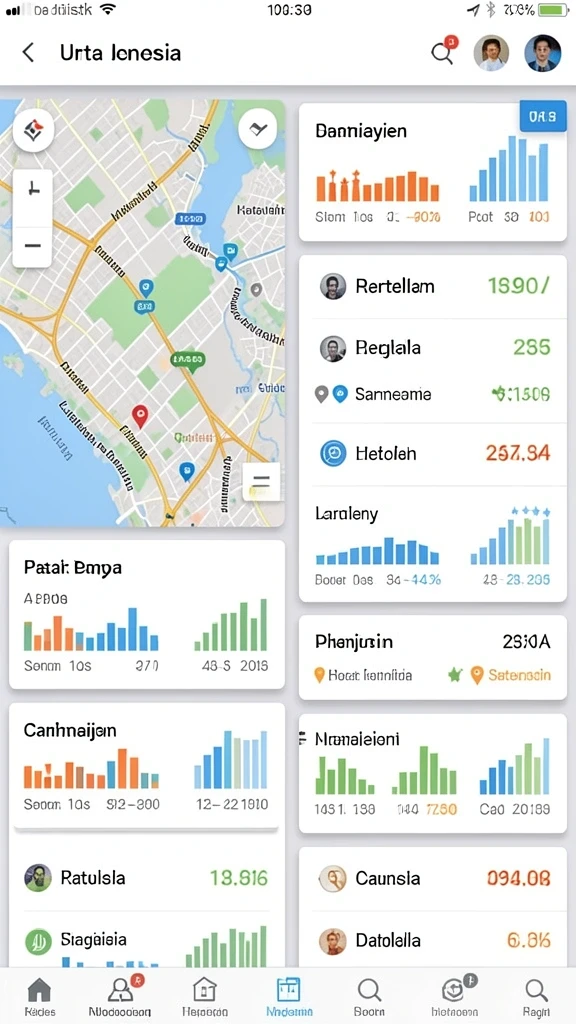Switch to the Ragin tab

[x=536, y=997]
